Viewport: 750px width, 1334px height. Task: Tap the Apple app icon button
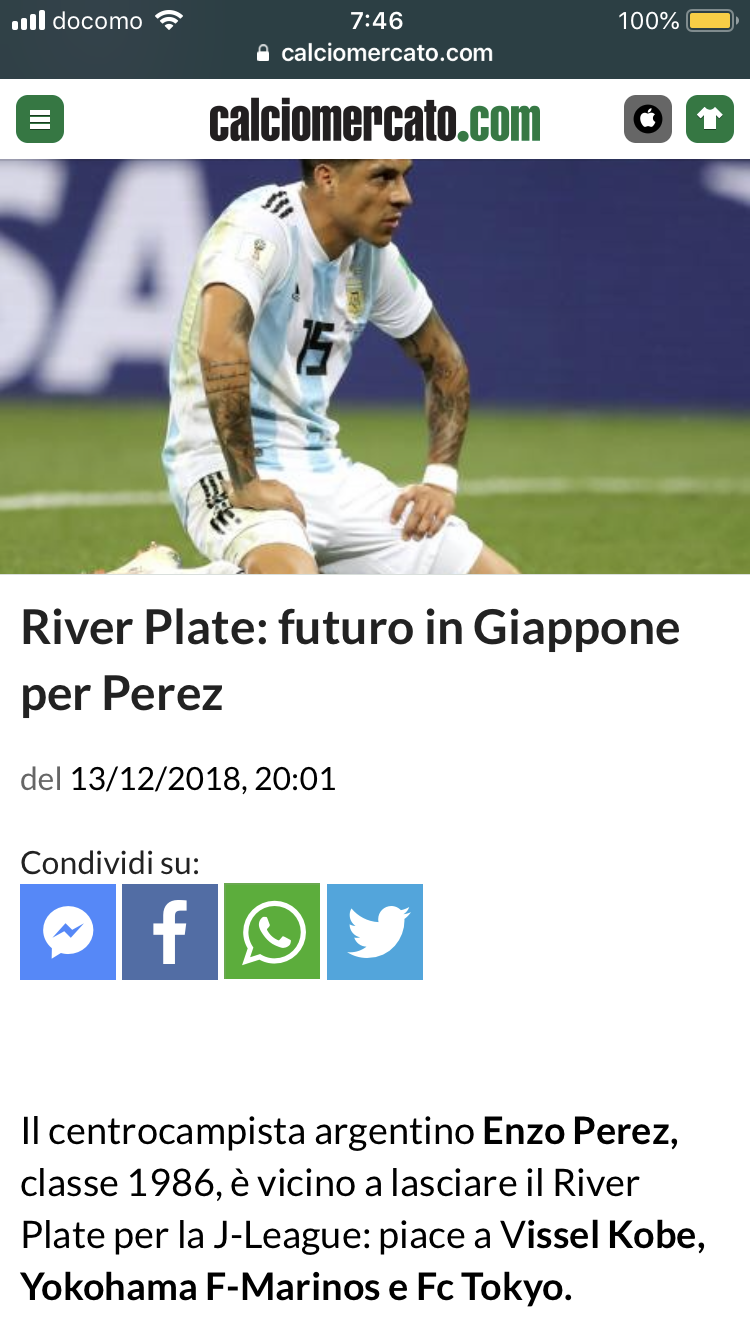[648, 120]
